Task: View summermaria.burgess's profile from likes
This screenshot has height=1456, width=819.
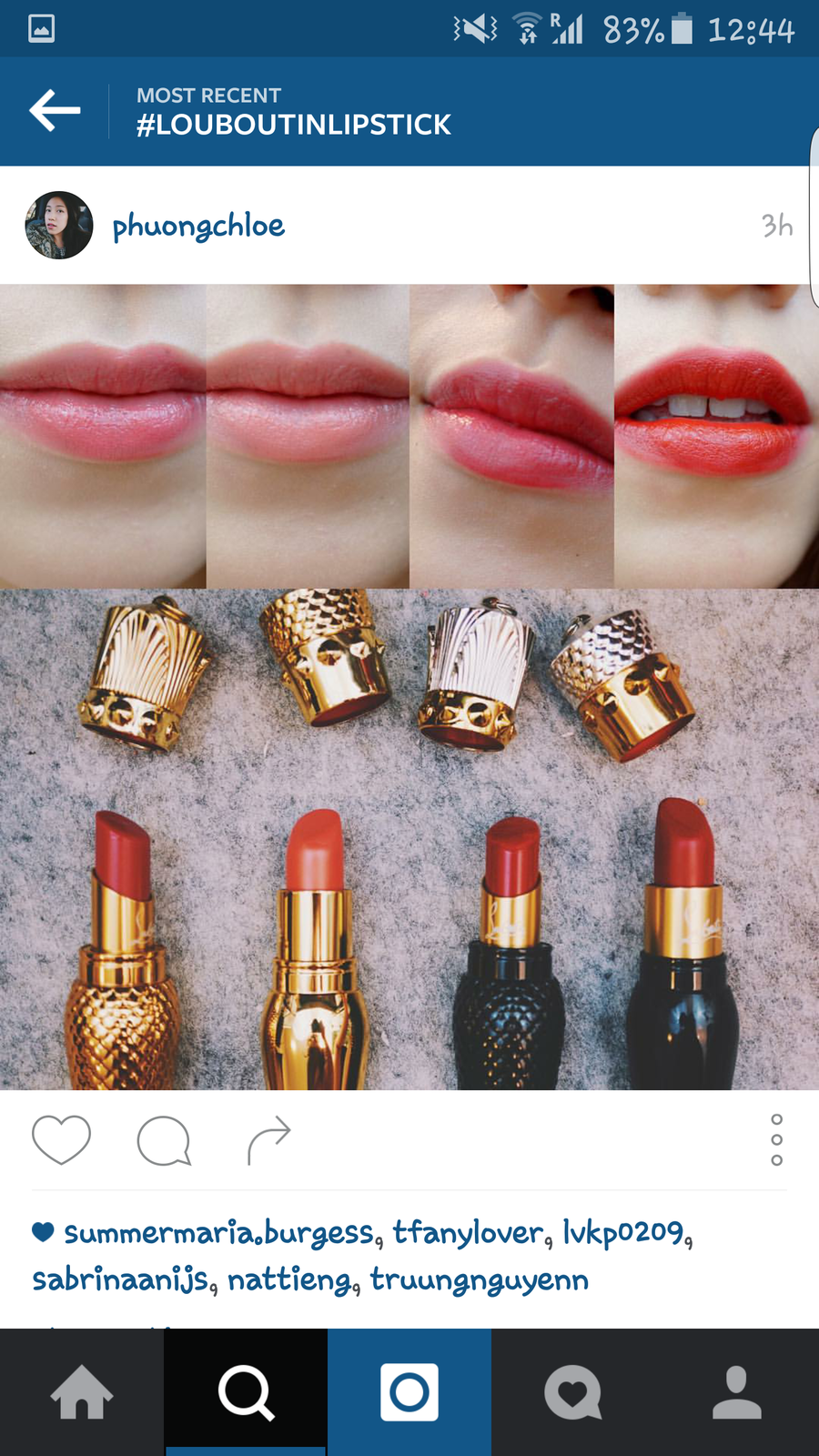Action: tap(218, 1233)
